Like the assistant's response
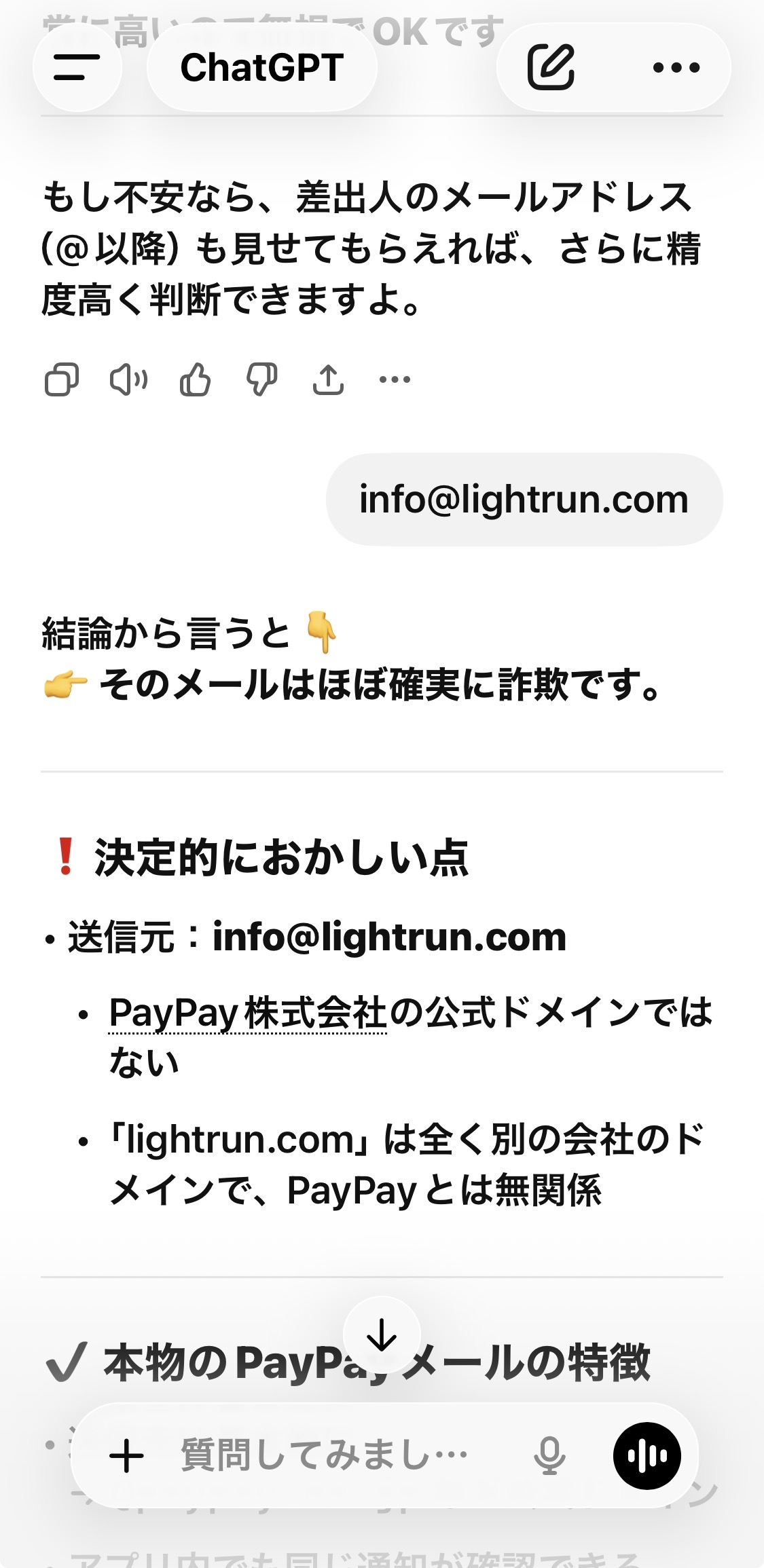This screenshot has width=764, height=1568. coord(195,379)
